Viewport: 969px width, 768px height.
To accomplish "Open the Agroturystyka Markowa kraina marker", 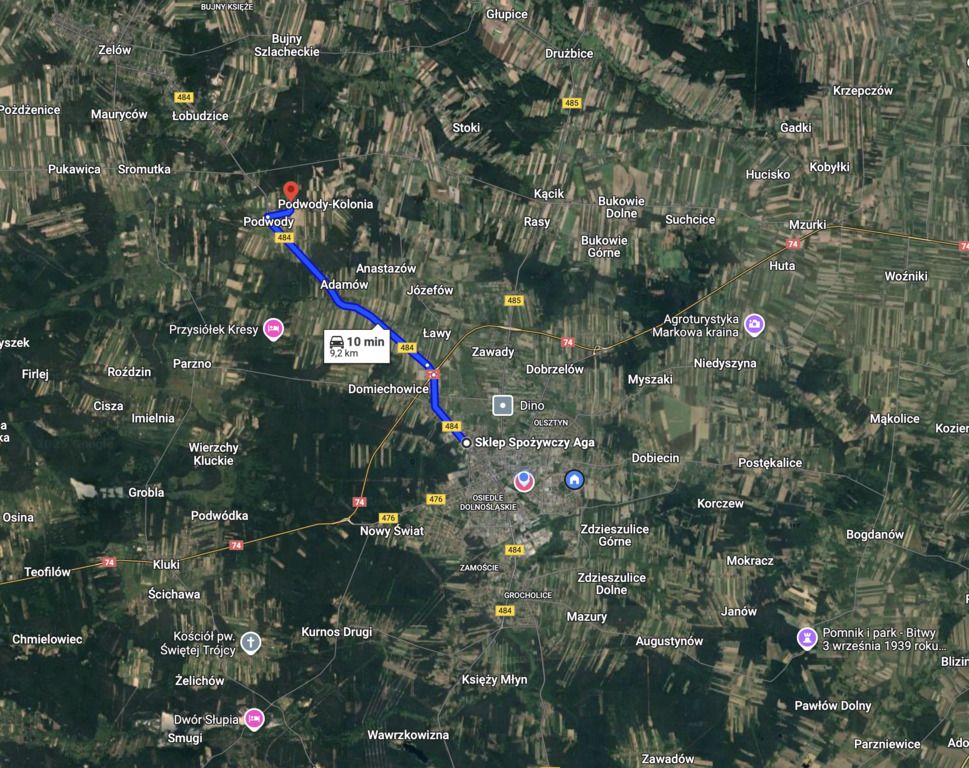I will [x=754, y=324].
